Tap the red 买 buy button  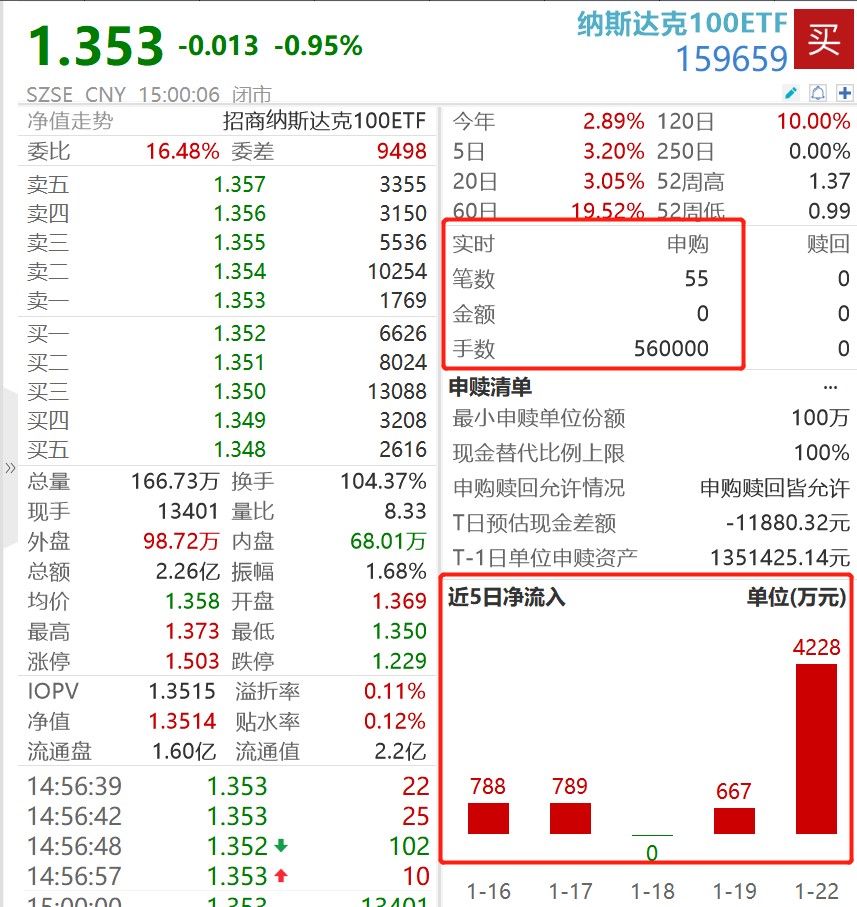pyautogui.click(x=823, y=39)
